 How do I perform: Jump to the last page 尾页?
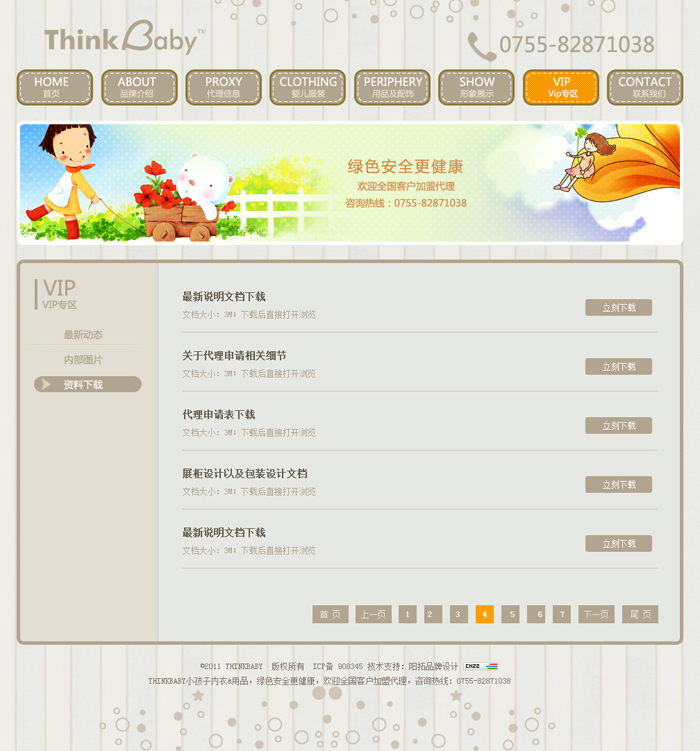coord(639,614)
